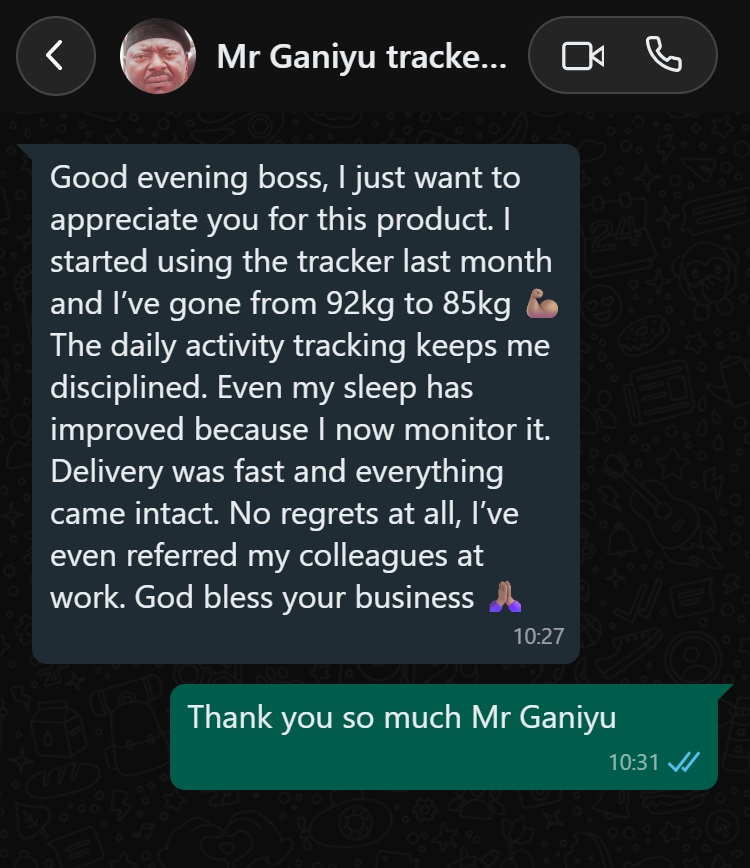Open Mr Ganiyu's profile photo
This screenshot has width=750, height=868.
point(157,56)
